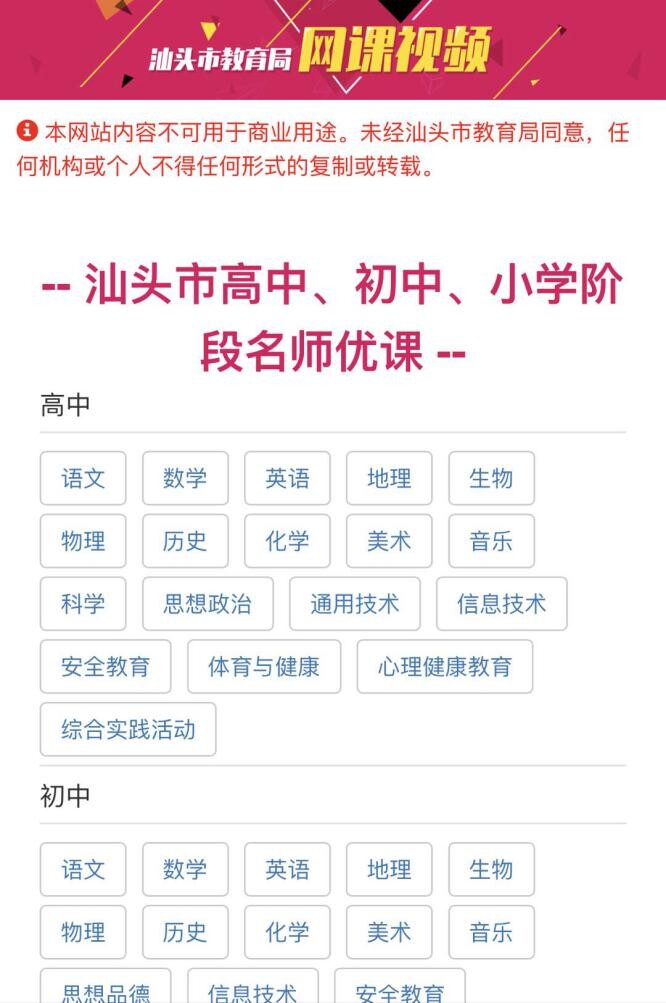The image size is (666, 1003).
Task: Select the 科学 subject
Action: [x=83, y=604]
